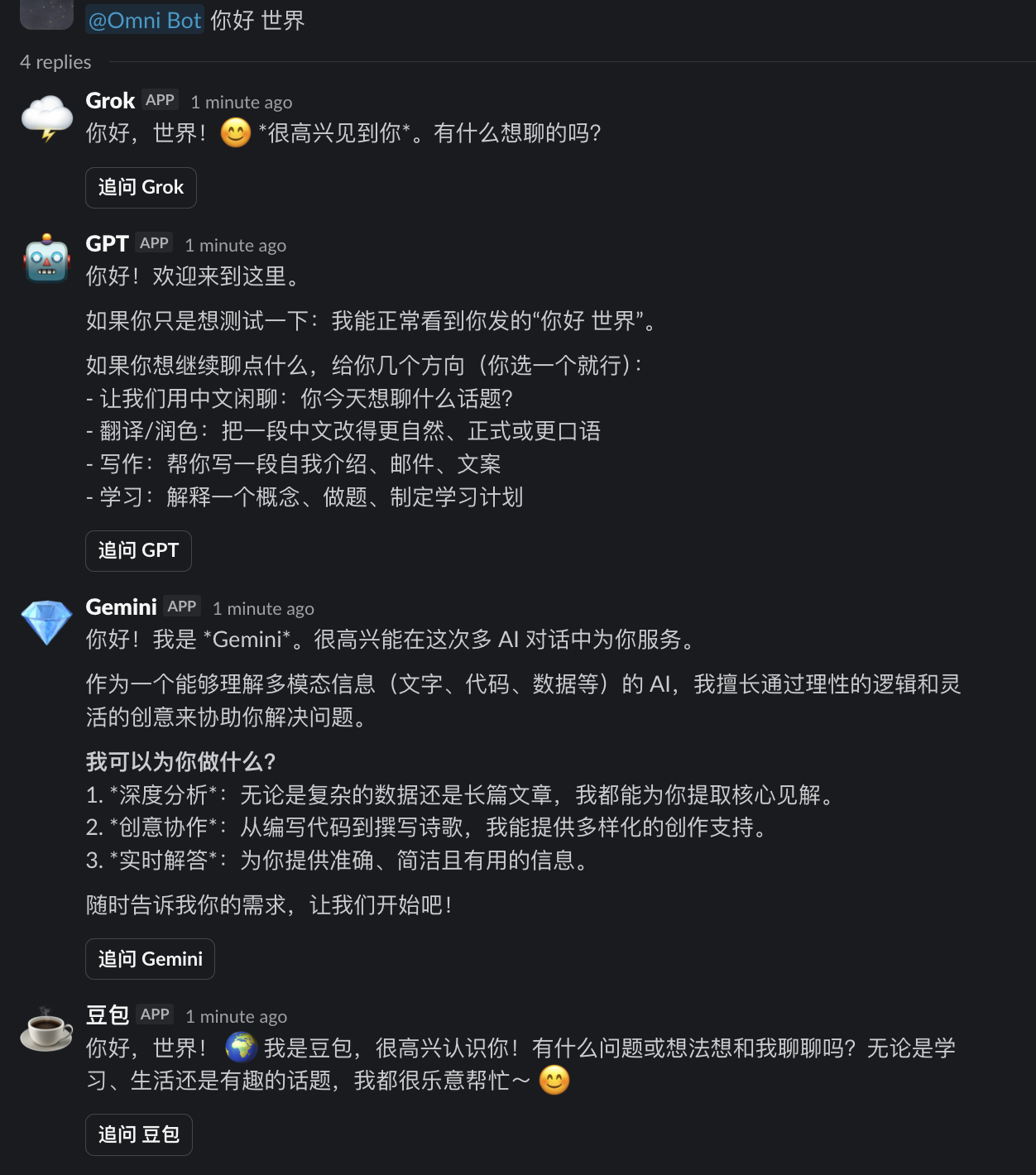This screenshot has height=1175, width=1036.
Task: Tap the 追问 Grok button
Action: coord(141,188)
